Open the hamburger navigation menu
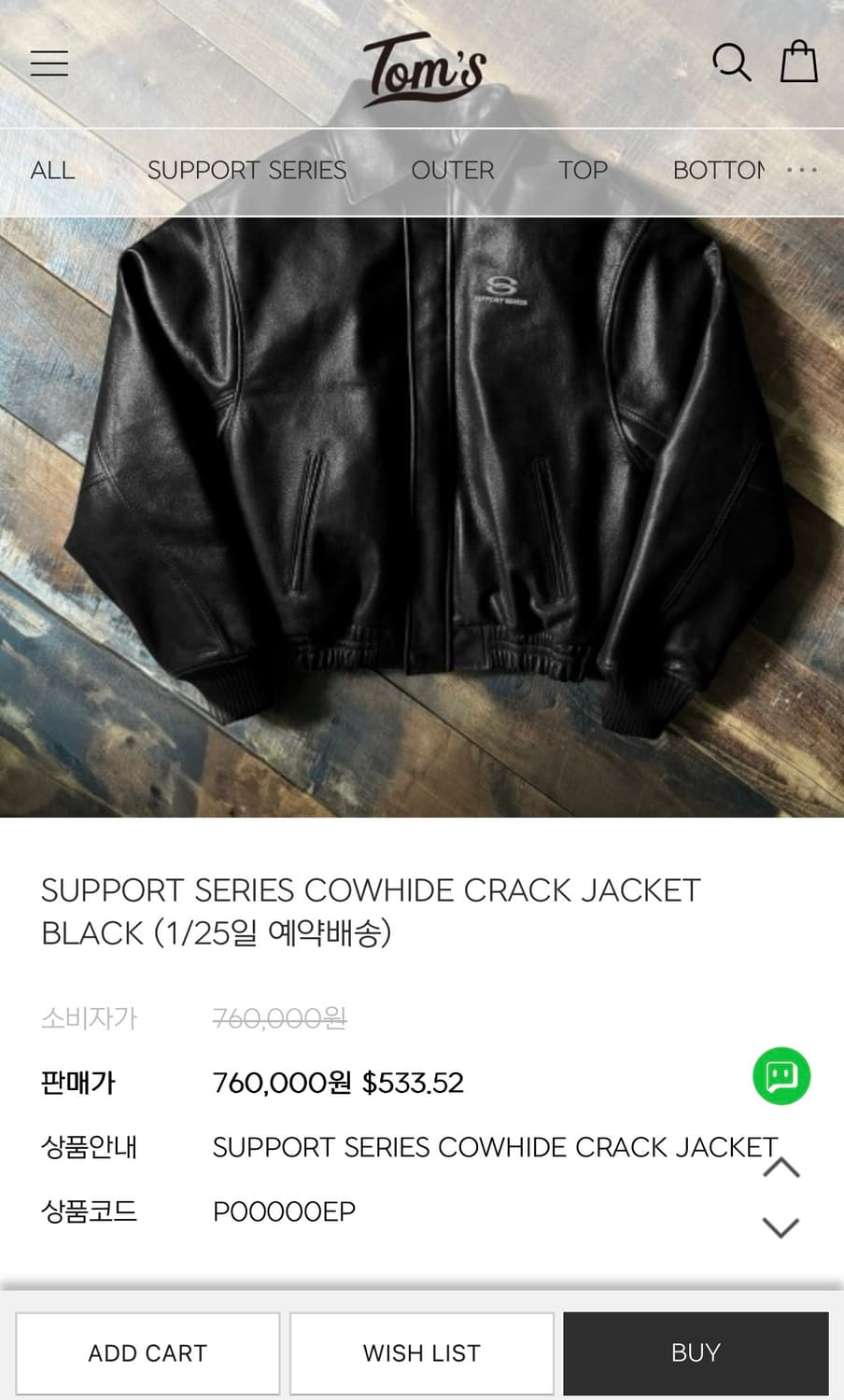Screen dimensions: 844x1400 [49, 63]
